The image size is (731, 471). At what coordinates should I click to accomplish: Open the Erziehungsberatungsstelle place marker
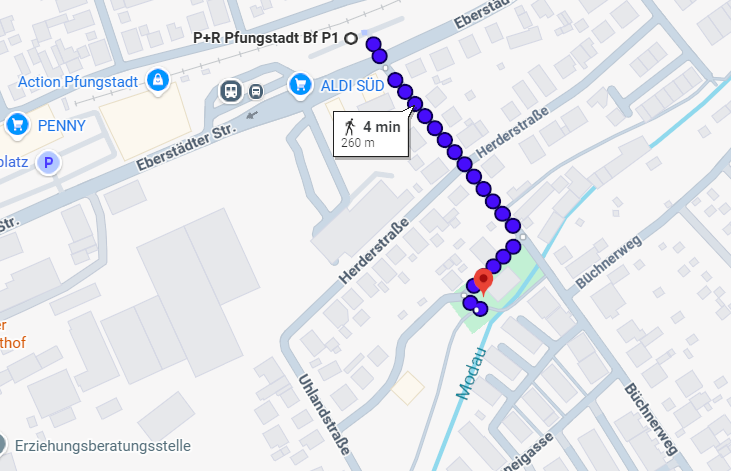click(x=2, y=445)
